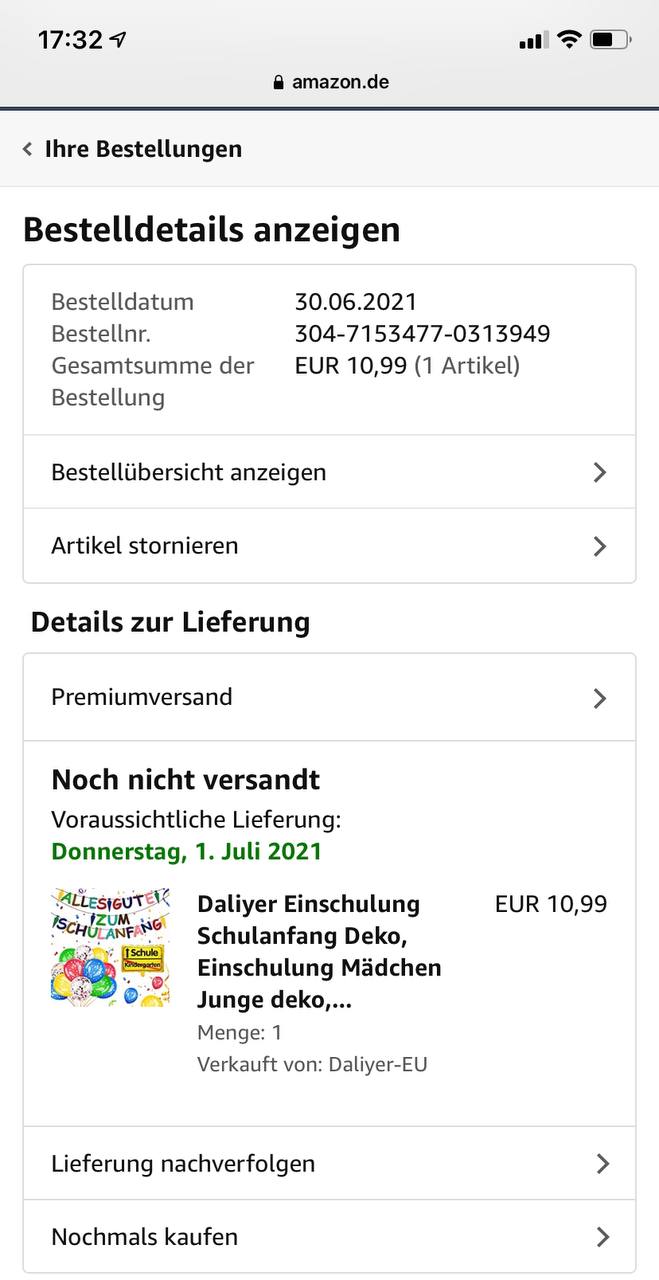The width and height of the screenshot is (659, 1280).
Task: Tap the amazon.de address bar
Action: coord(330,82)
